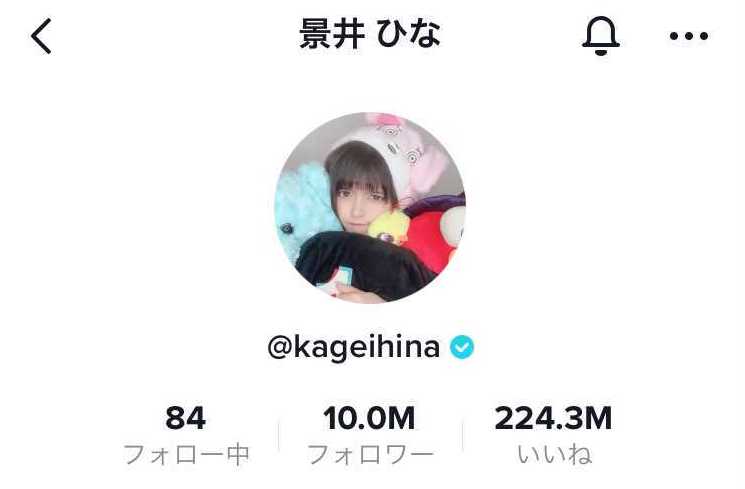Tap the 224.3M likes count
The width and height of the screenshot is (745, 489).
pyautogui.click(x=553, y=434)
